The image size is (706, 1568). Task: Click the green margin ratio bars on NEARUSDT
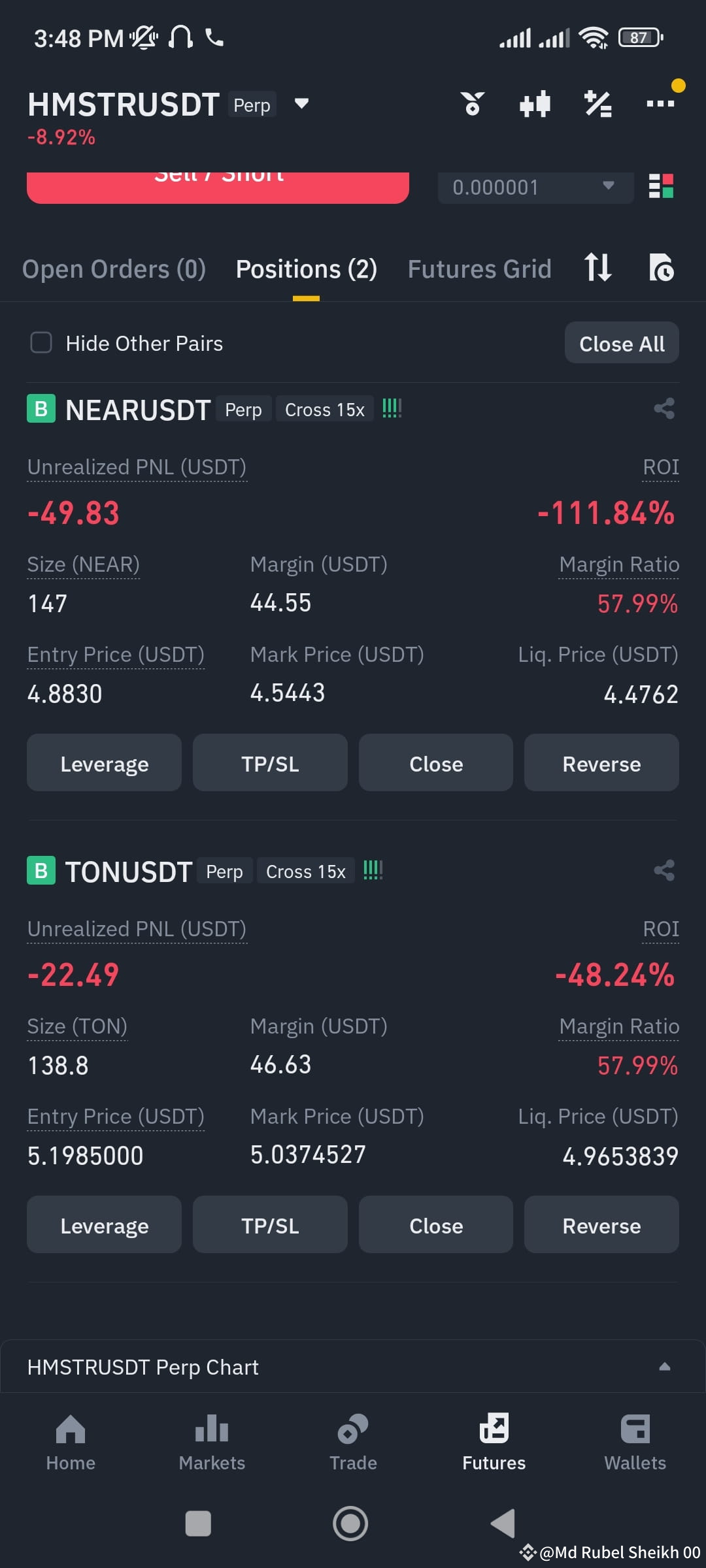tap(391, 408)
